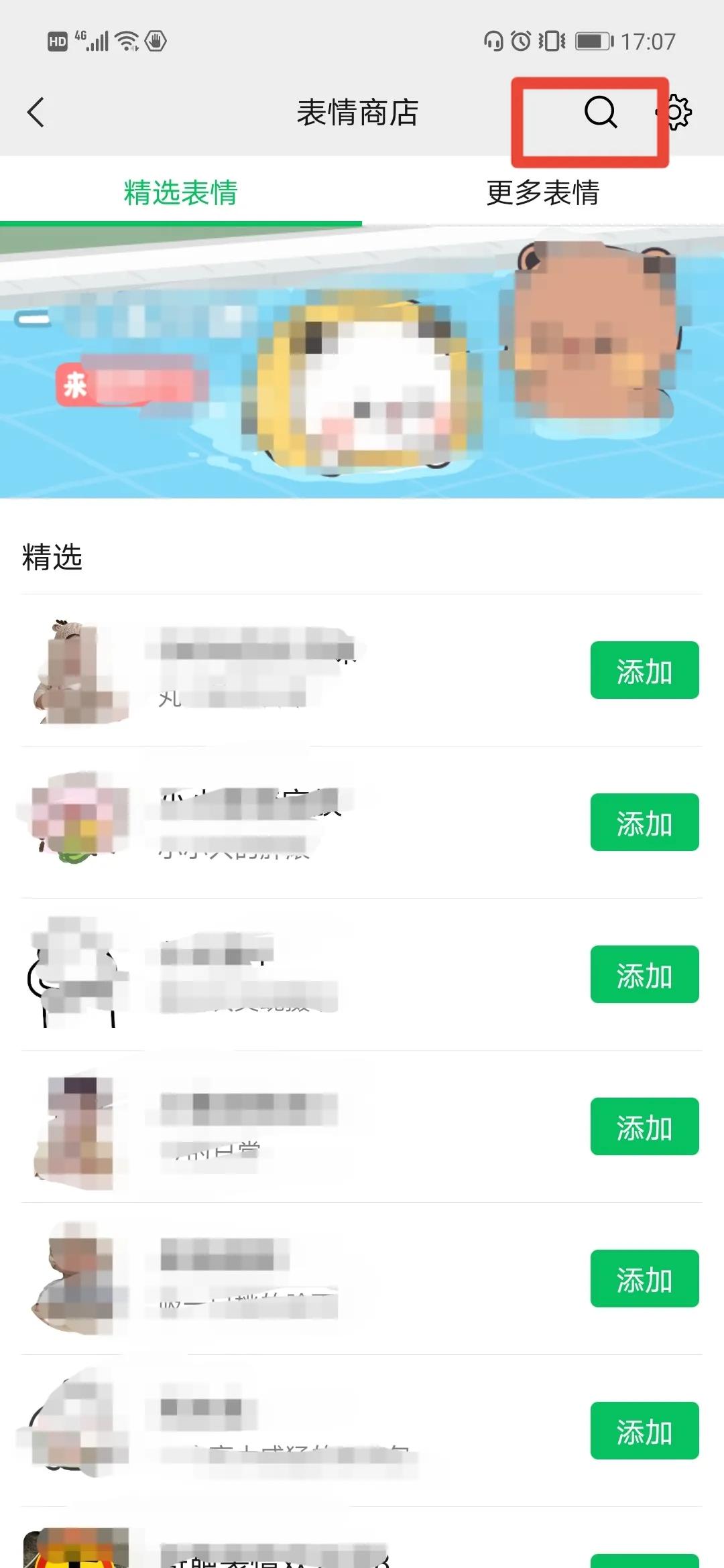Add the second featured sticker pack
This screenshot has height=1568, width=724.
pyautogui.click(x=644, y=822)
